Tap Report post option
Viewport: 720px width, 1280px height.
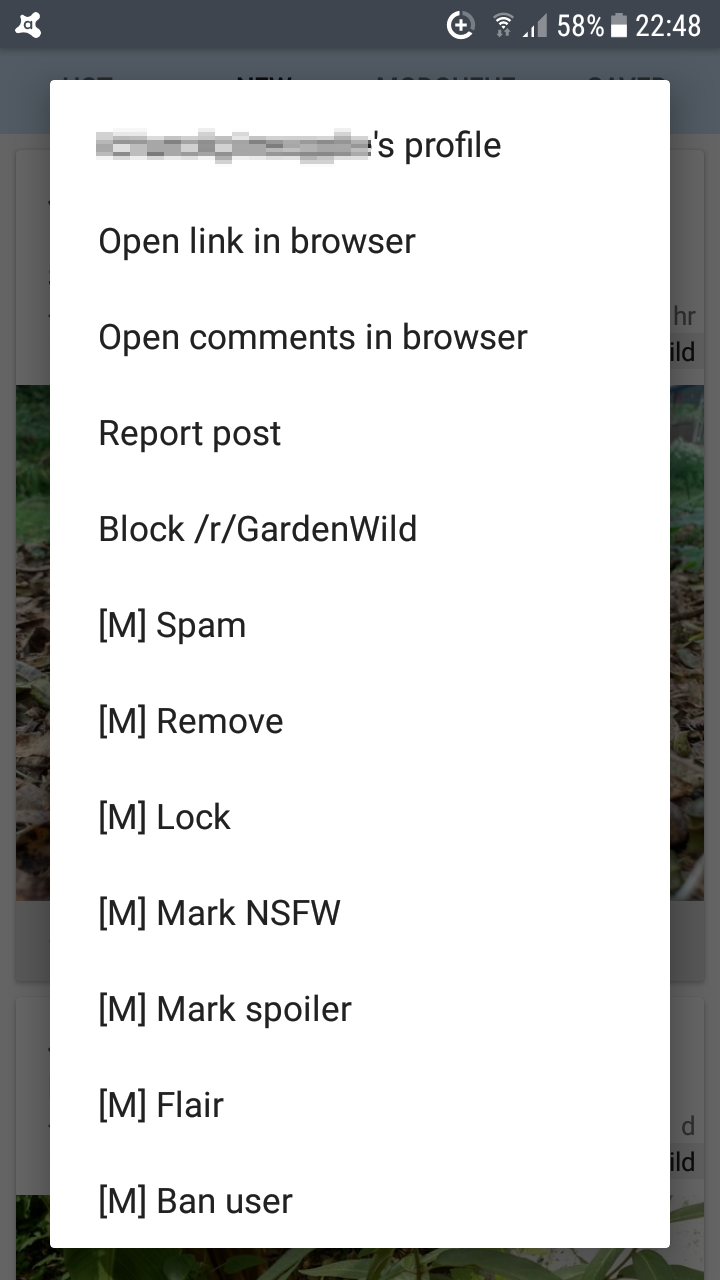(360, 433)
